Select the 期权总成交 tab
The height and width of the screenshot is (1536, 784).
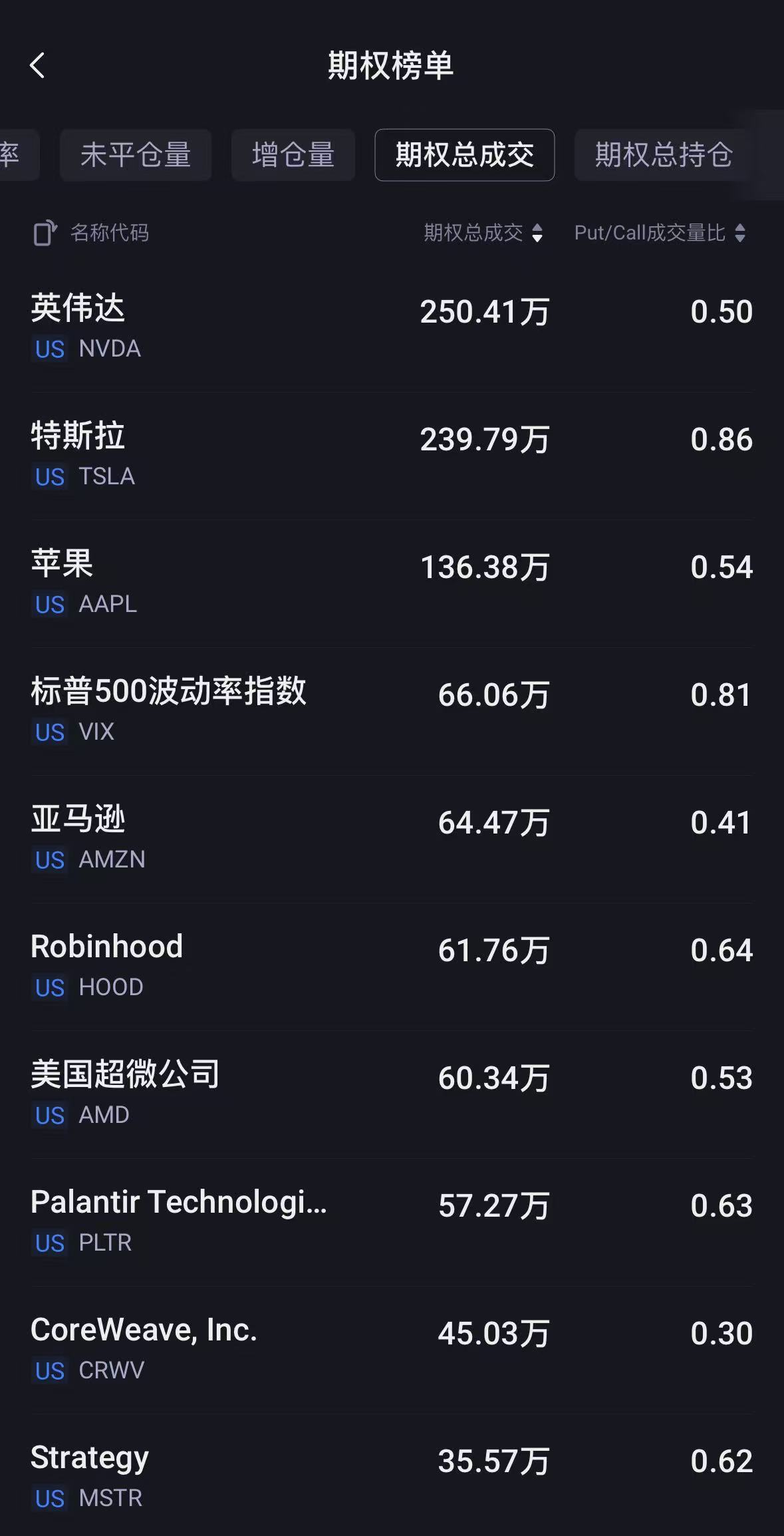(465, 155)
